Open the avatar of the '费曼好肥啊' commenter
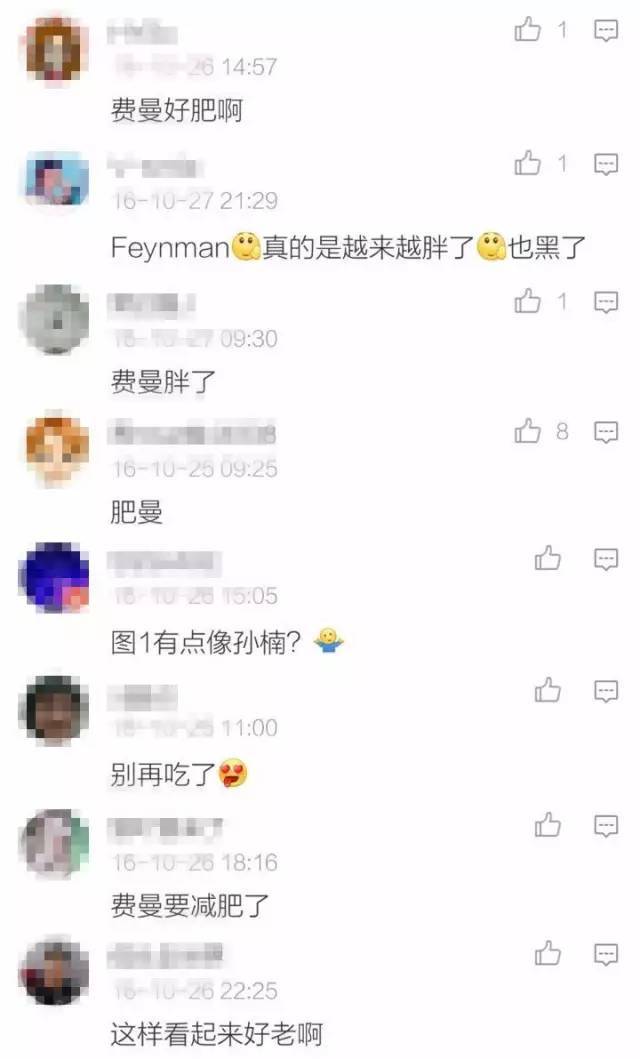This screenshot has height=1059, width=640. (x=55, y=49)
